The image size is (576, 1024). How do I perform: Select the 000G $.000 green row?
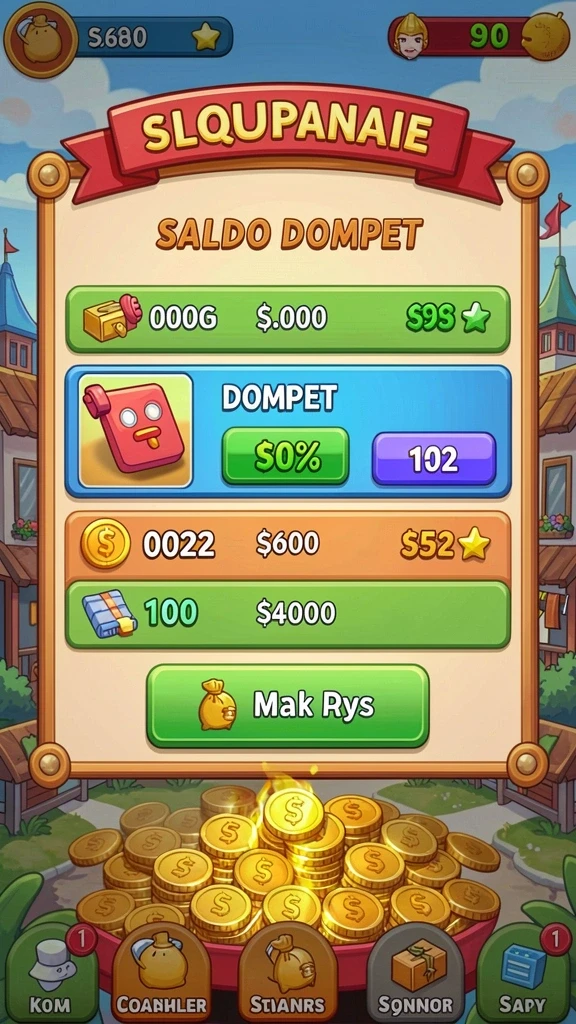(x=287, y=319)
